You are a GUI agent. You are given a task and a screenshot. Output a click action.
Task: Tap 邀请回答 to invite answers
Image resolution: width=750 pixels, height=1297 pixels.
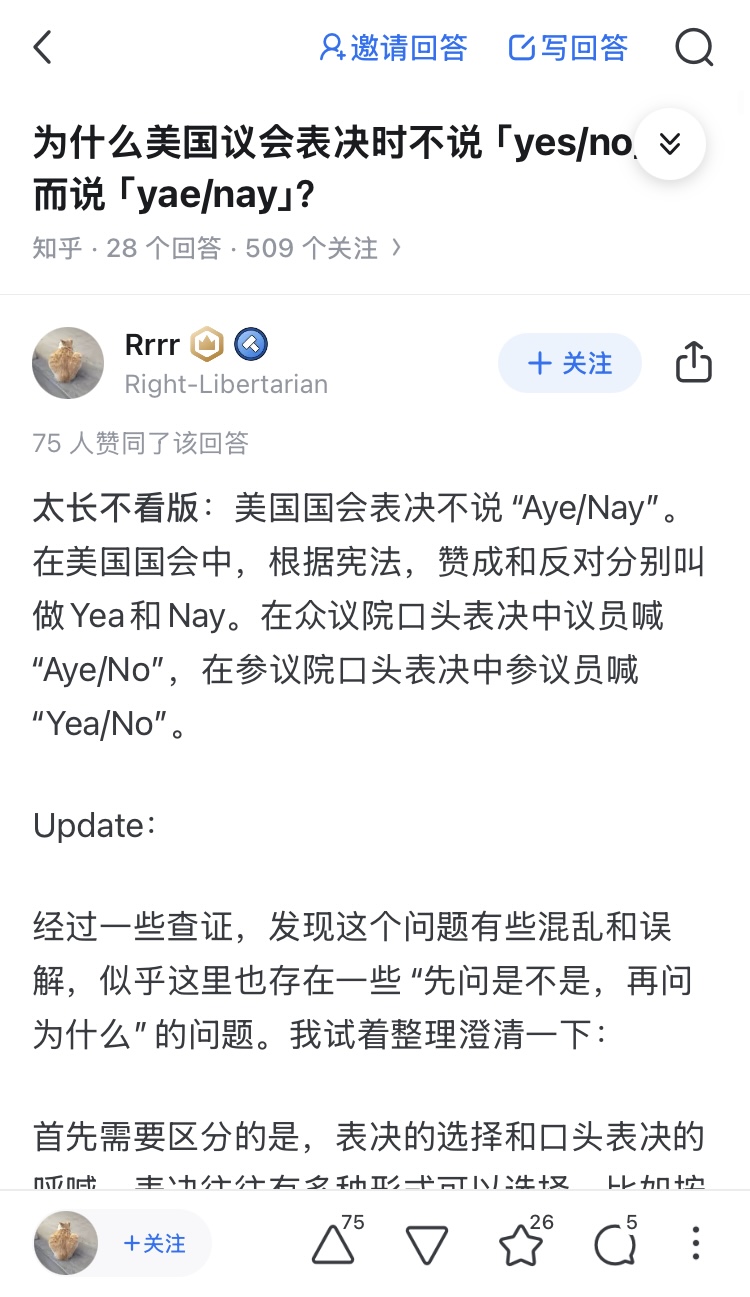click(x=393, y=47)
